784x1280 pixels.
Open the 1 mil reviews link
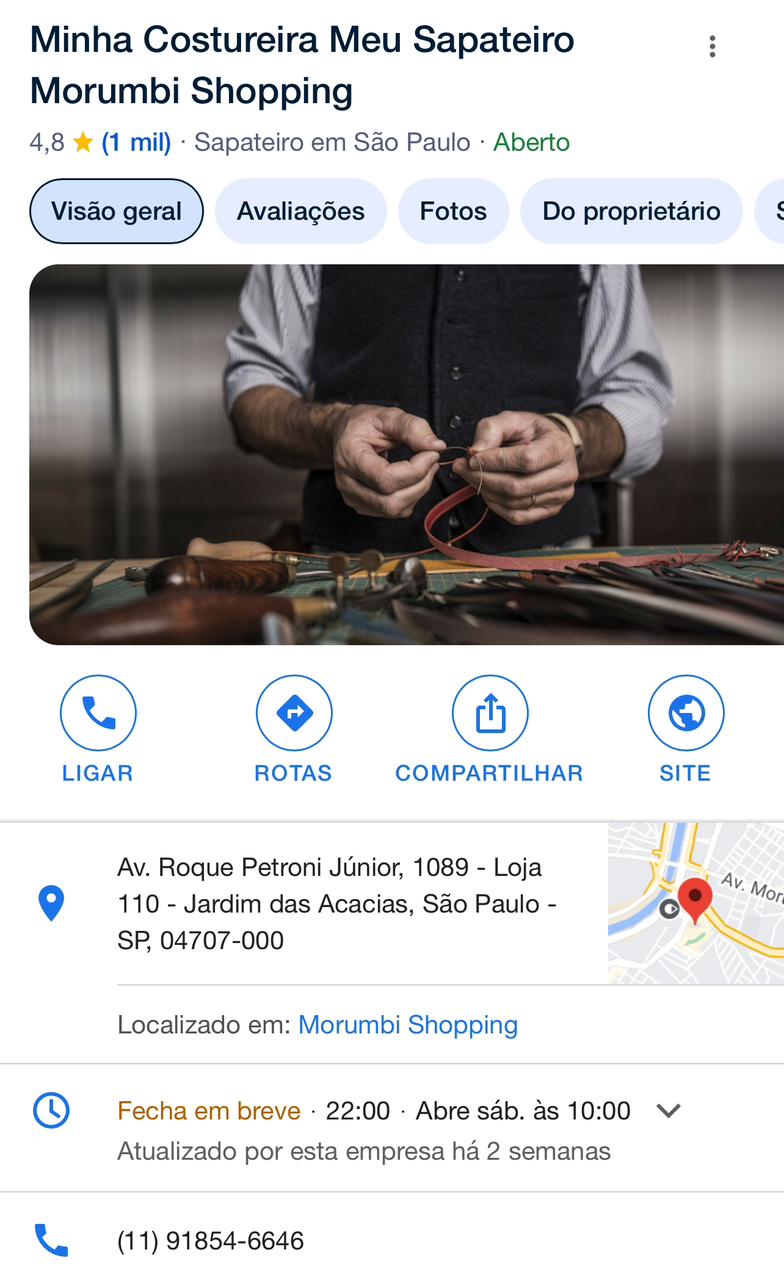coord(136,142)
